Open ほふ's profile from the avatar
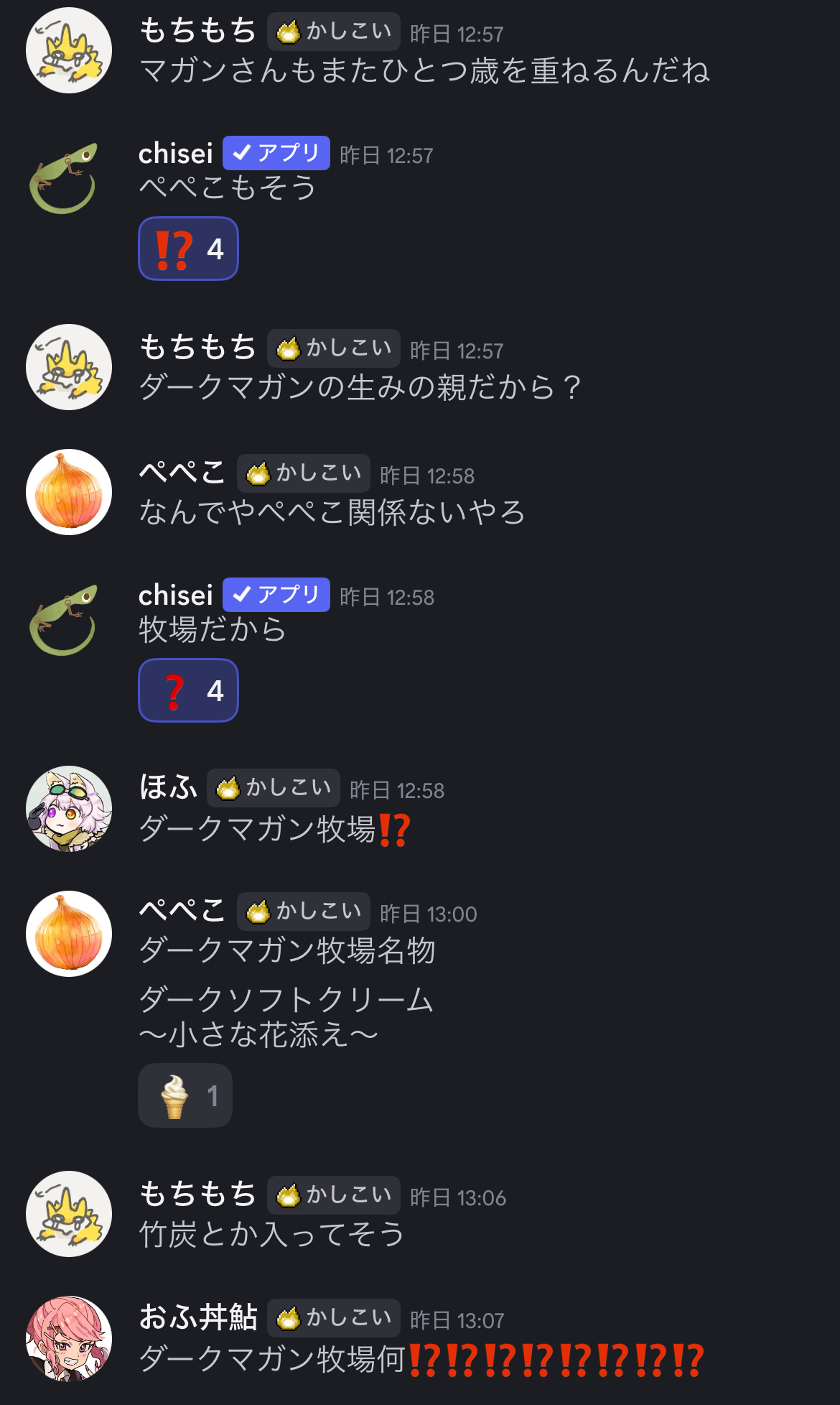The width and height of the screenshot is (840, 1405). [x=69, y=809]
